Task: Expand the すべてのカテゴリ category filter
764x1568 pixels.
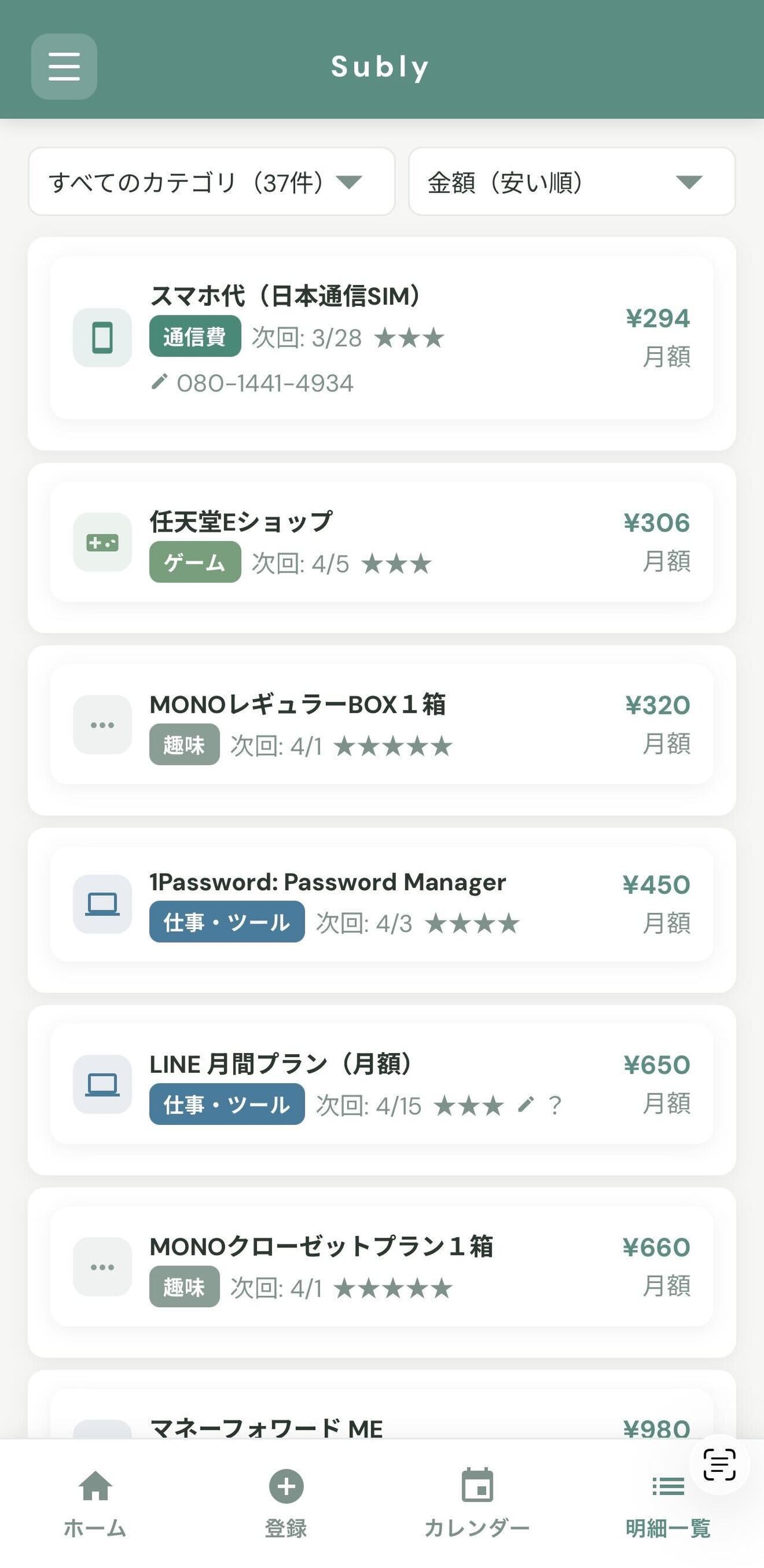Action: pos(212,181)
